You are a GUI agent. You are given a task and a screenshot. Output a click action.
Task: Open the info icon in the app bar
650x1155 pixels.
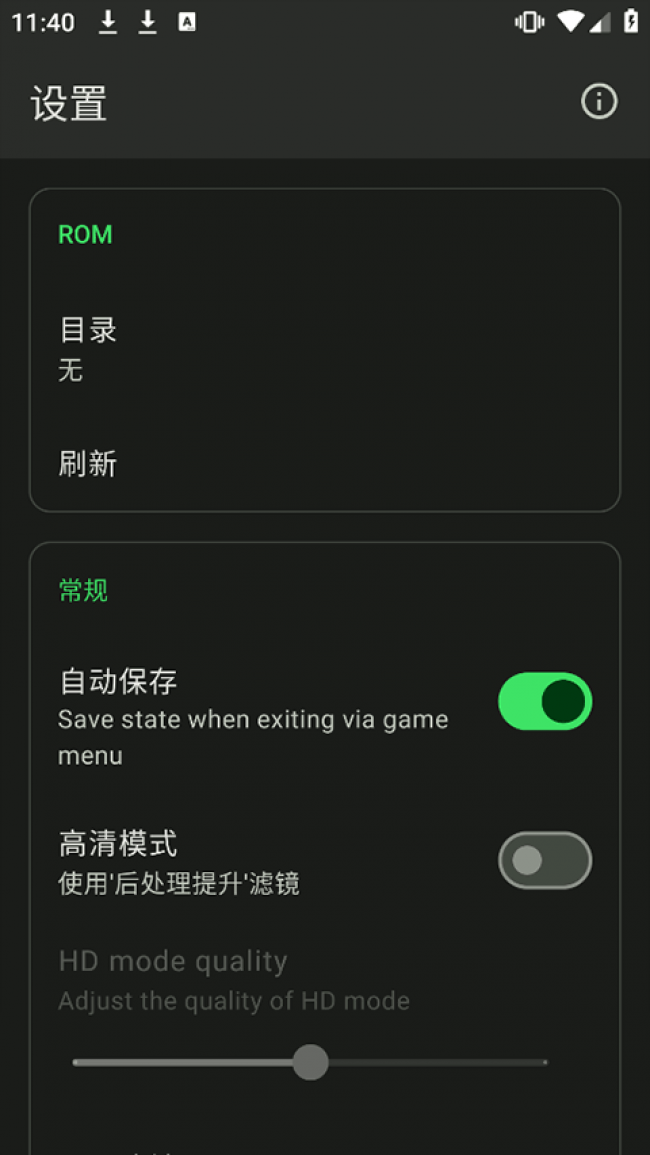(599, 102)
